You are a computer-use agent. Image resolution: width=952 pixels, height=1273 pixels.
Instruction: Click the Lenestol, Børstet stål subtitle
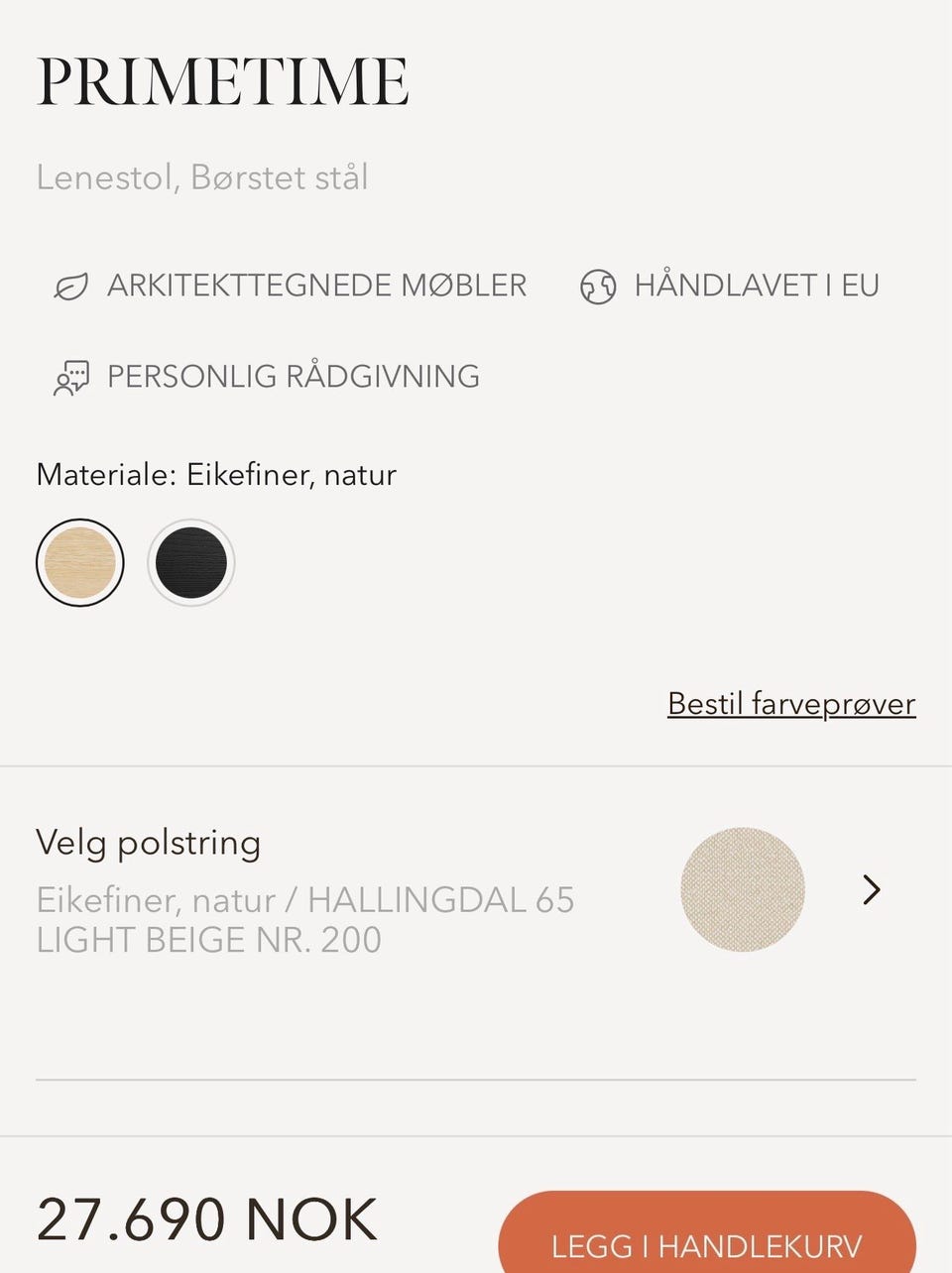(202, 178)
